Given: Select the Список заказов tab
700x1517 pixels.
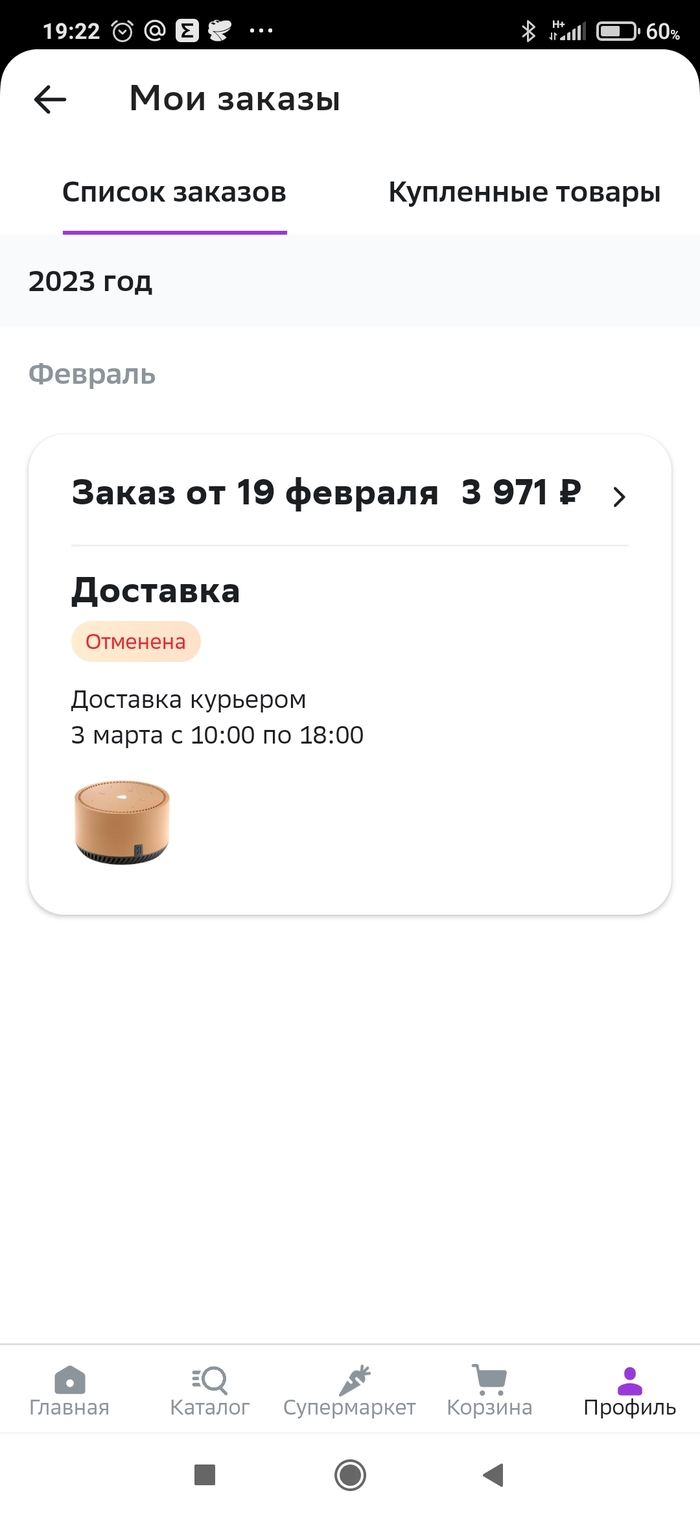Looking at the screenshot, I should 174,192.
